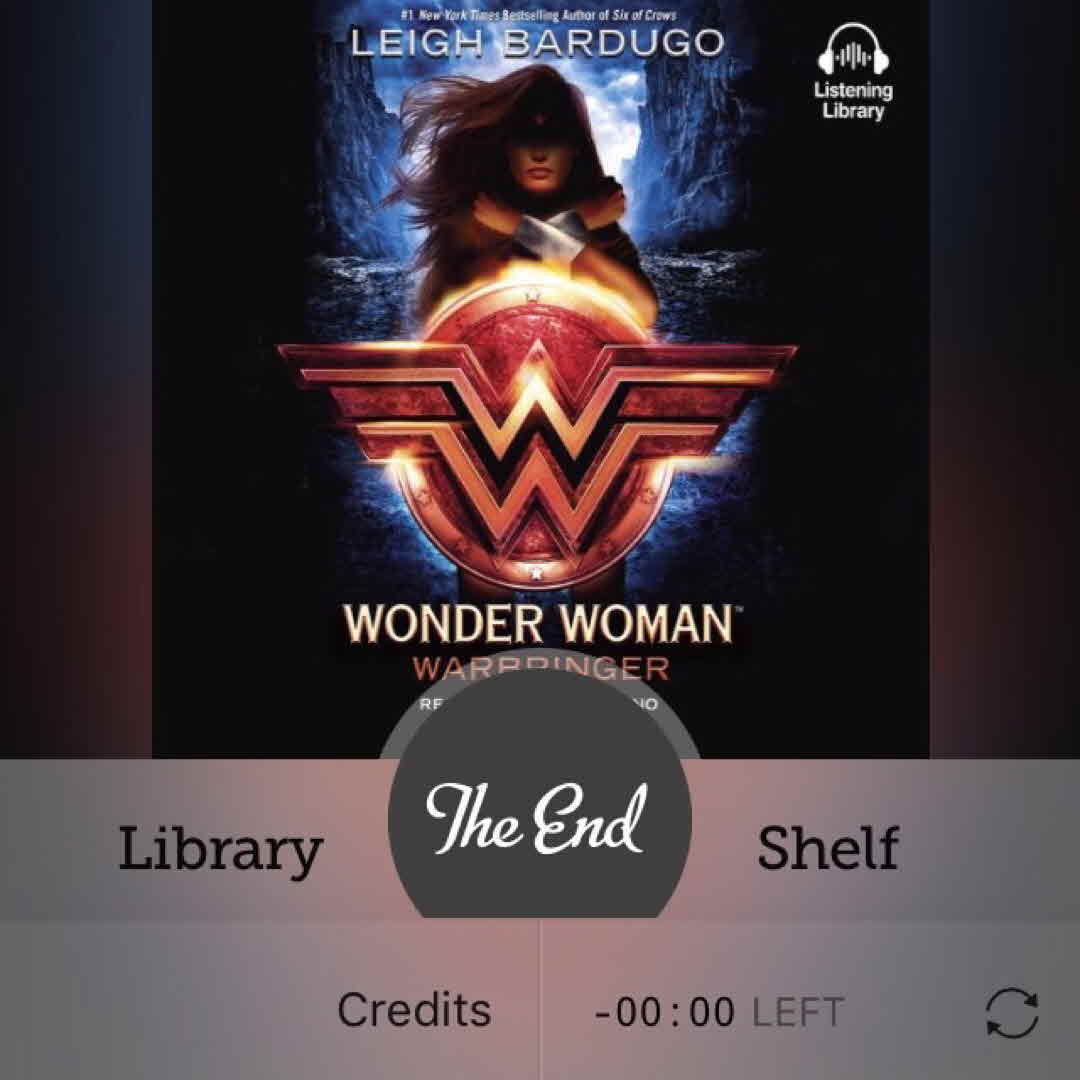The image size is (1080, 1080).
Task: Open the Shelf
Action: (x=827, y=848)
